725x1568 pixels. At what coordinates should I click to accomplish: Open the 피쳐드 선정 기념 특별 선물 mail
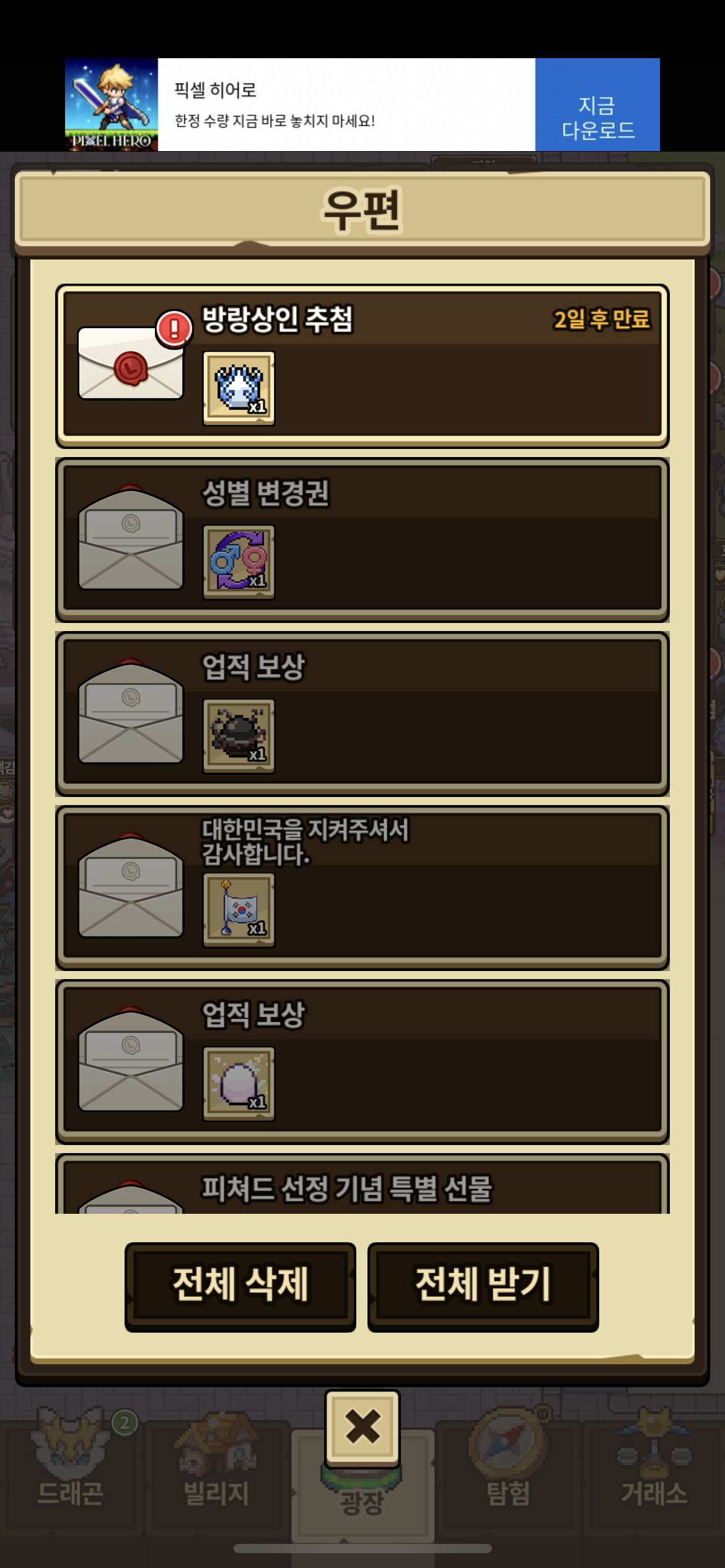(362, 1187)
